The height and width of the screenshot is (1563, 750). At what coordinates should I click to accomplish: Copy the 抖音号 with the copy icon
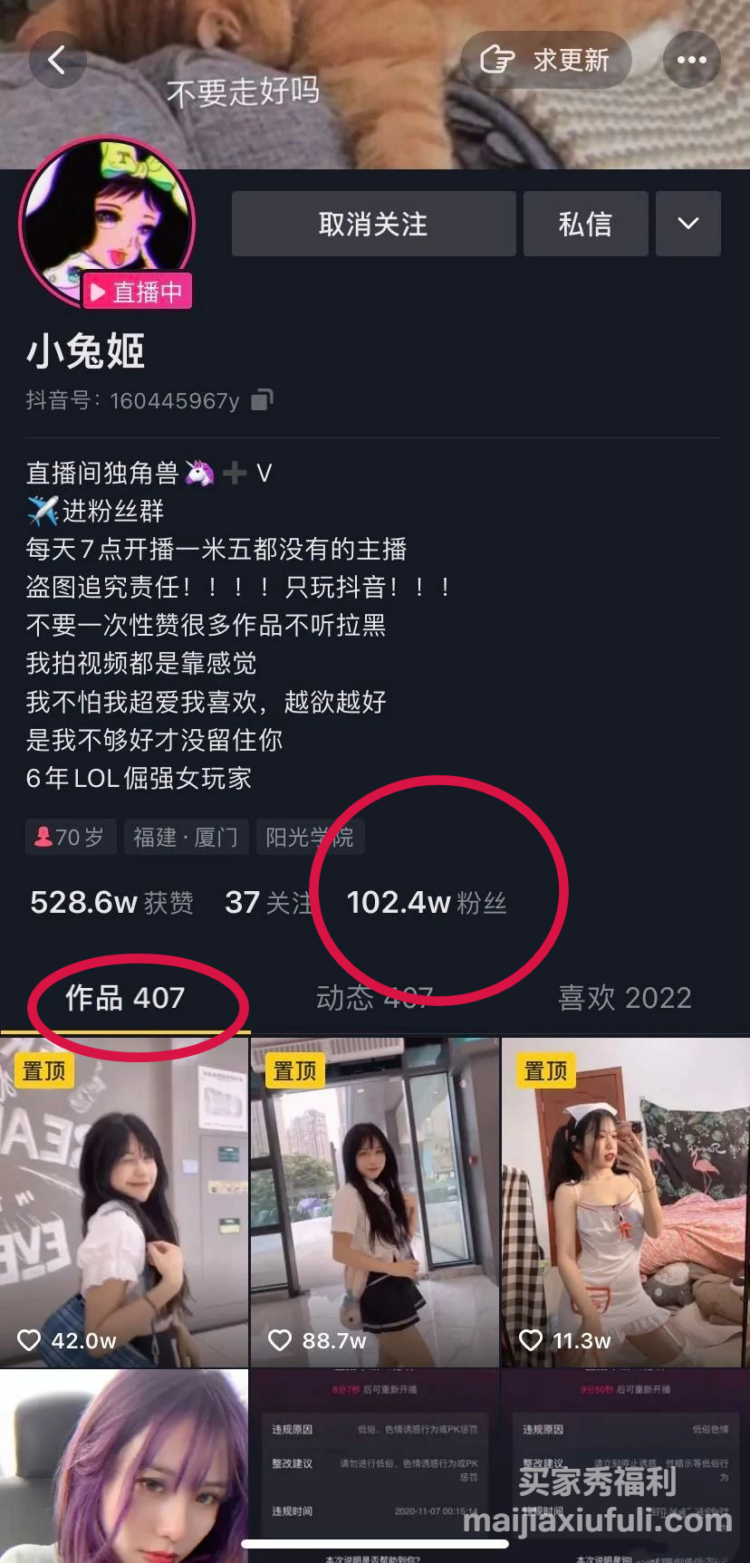262,401
